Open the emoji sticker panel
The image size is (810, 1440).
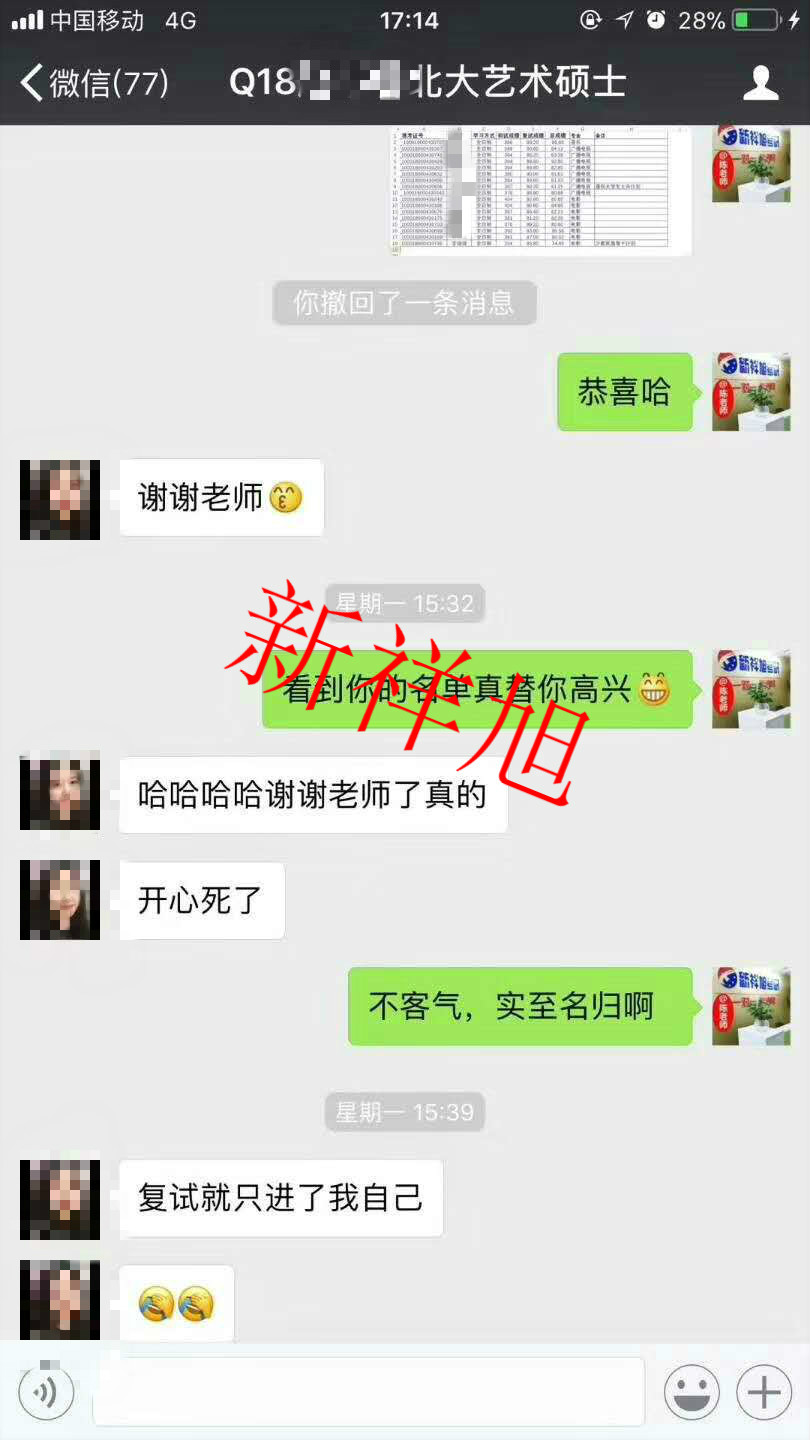(691, 1391)
